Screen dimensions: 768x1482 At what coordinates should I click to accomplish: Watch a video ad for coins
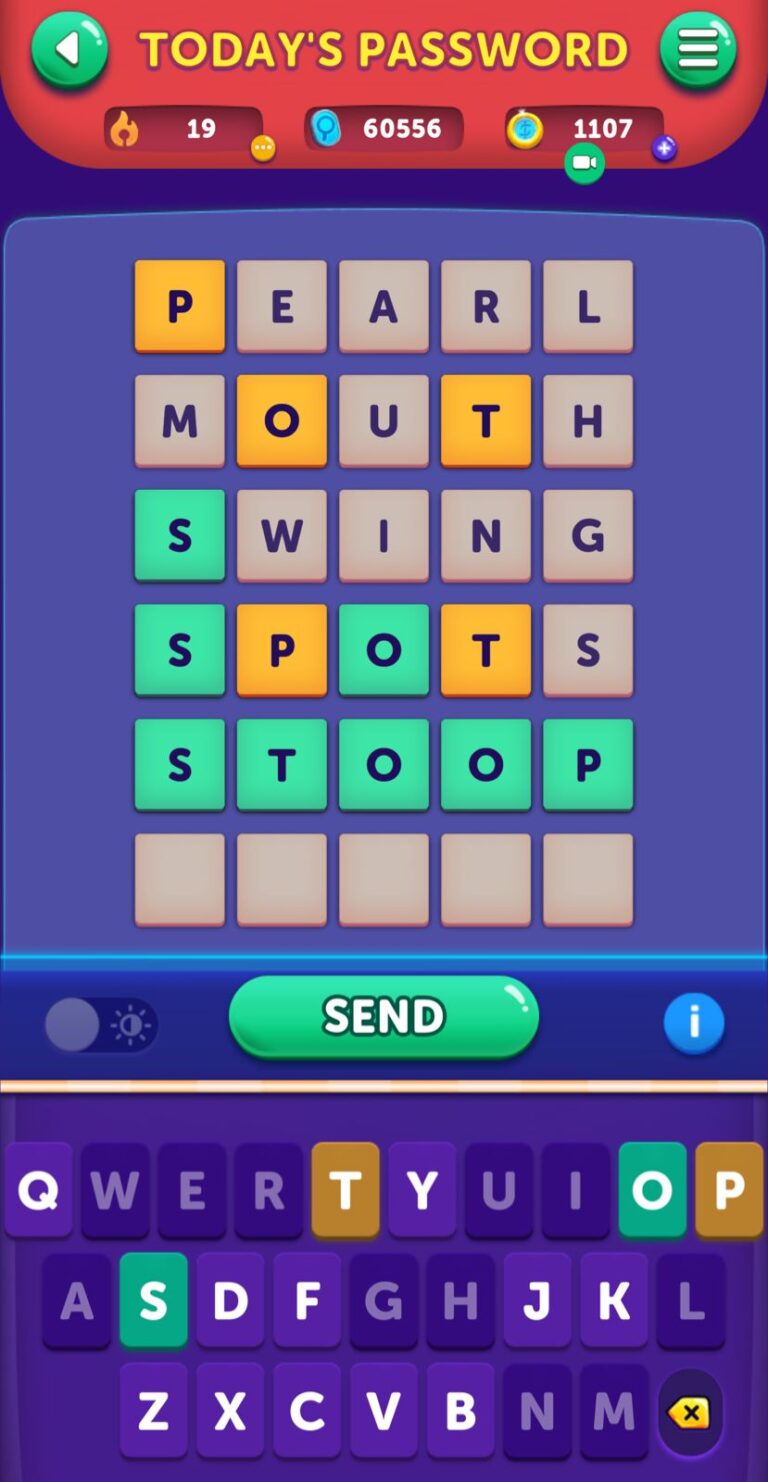584,163
